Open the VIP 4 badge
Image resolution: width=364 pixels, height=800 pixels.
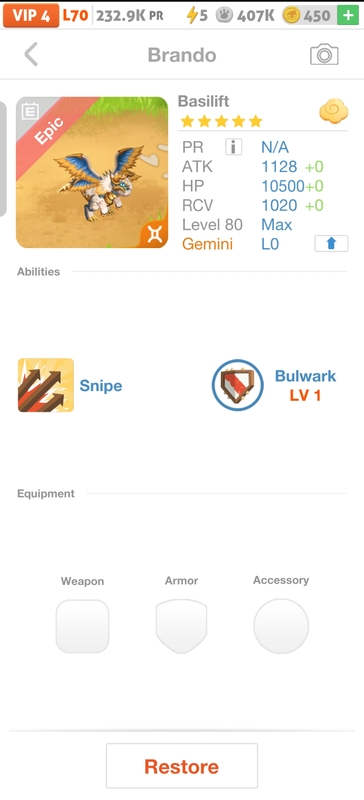point(31,16)
